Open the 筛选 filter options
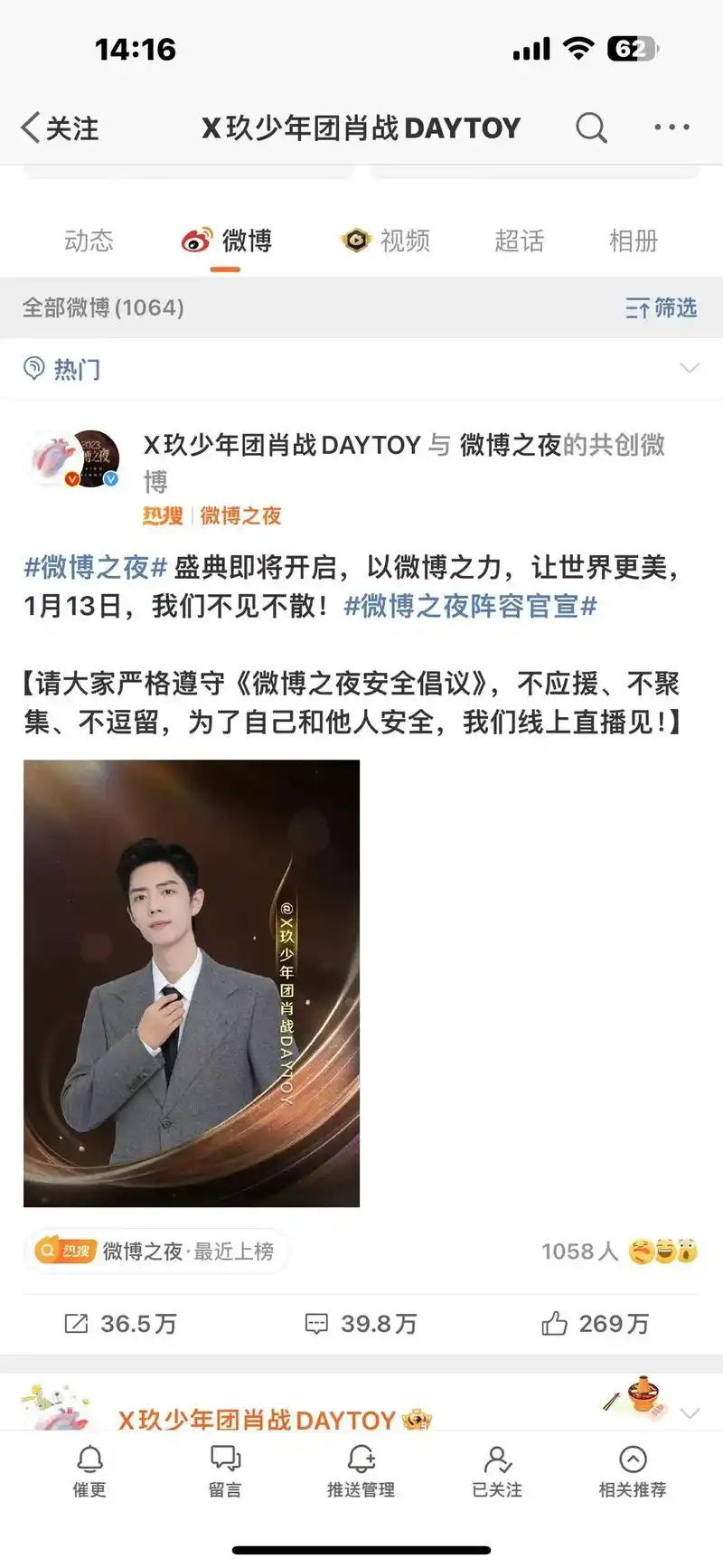Image resolution: width=723 pixels, height=1568 pixels. 659,308
